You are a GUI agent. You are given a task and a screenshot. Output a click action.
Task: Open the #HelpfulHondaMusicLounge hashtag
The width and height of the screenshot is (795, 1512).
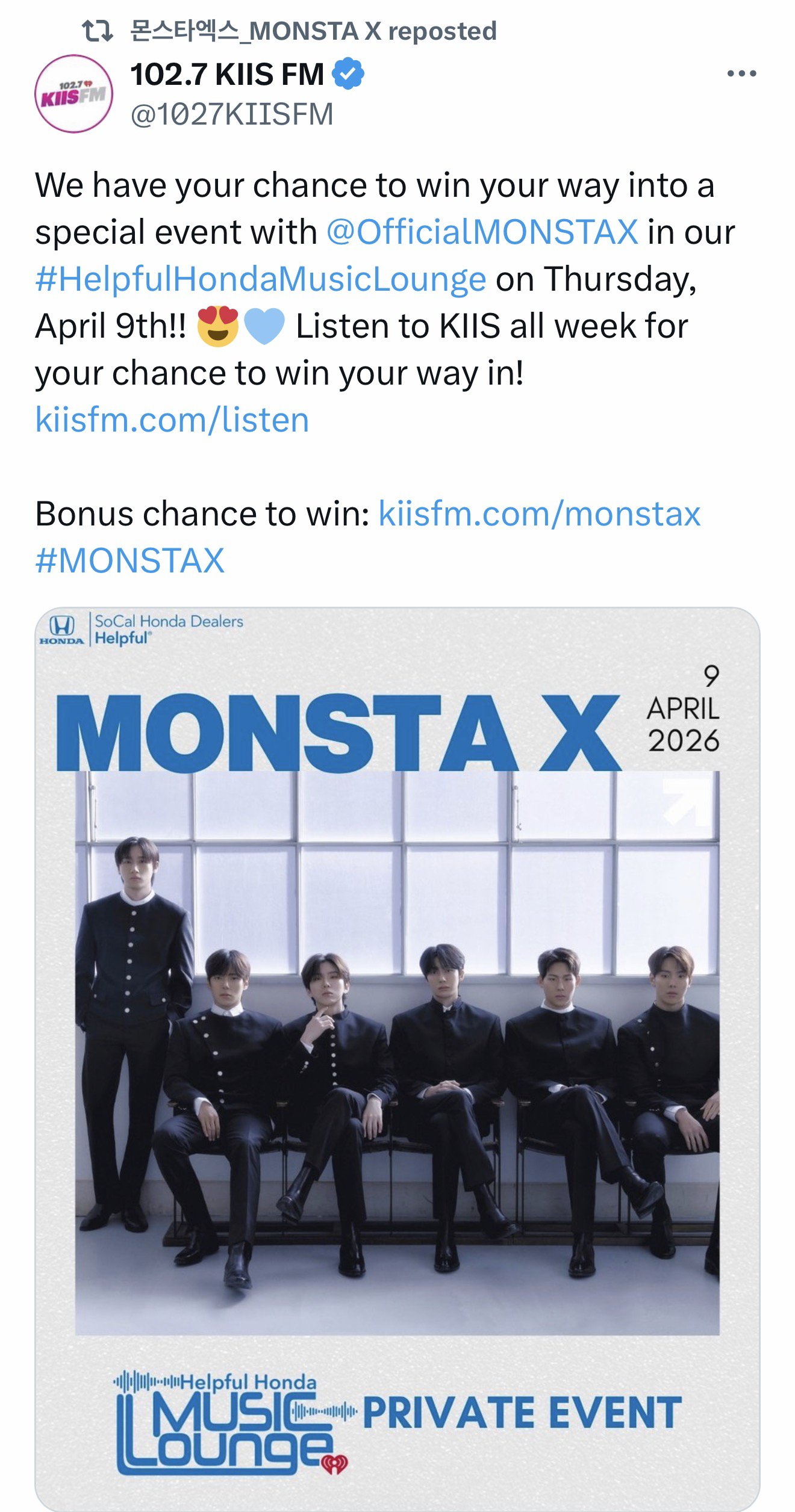(260, 279)
